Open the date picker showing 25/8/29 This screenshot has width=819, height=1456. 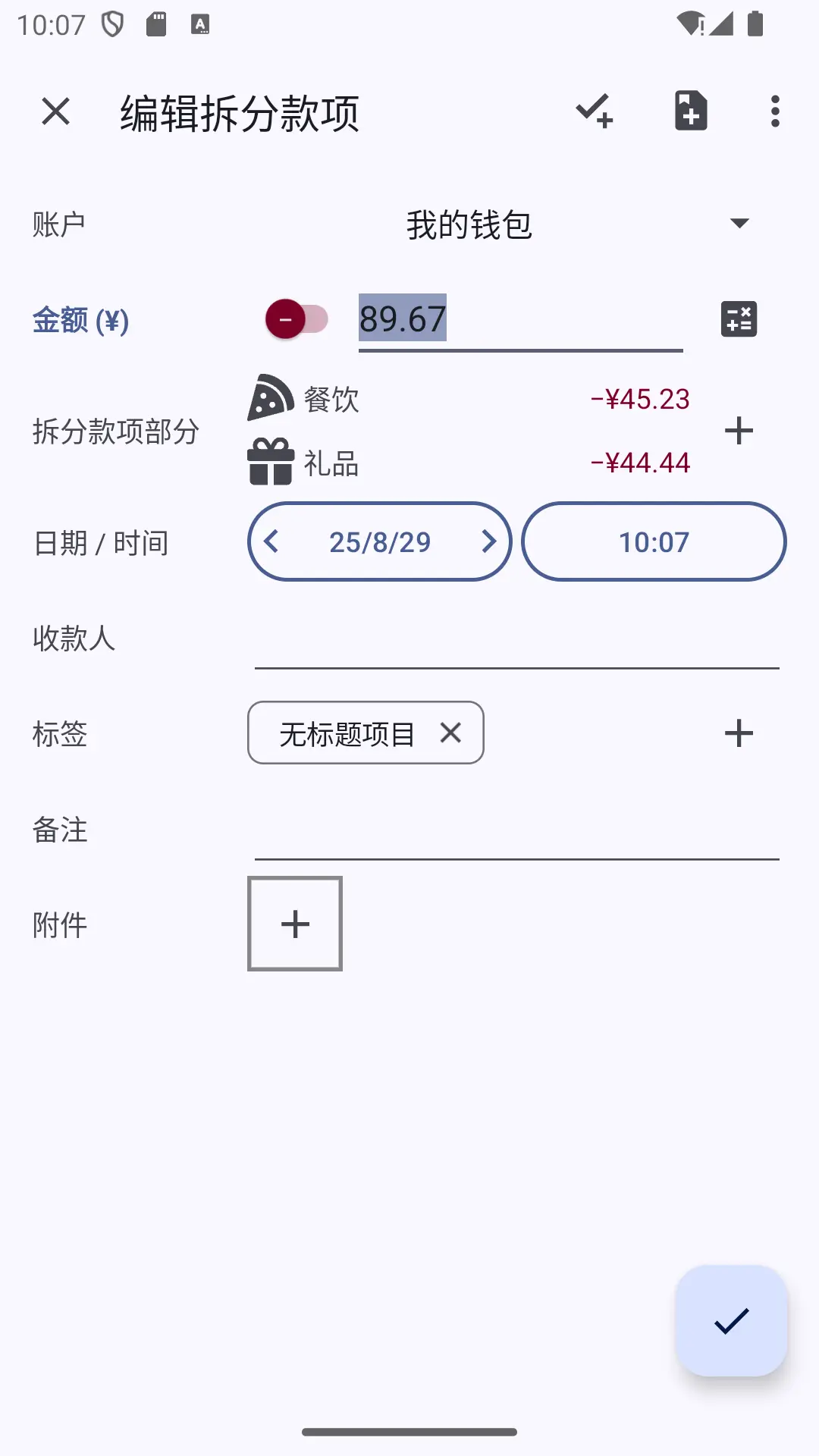coord(379,541)
